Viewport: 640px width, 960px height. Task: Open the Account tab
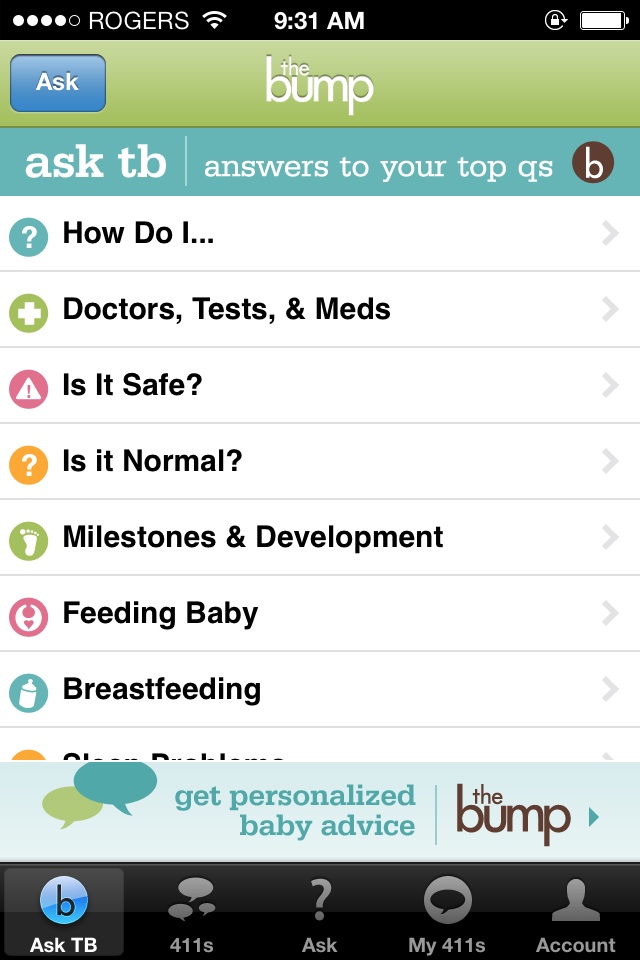tap(575, 915)
